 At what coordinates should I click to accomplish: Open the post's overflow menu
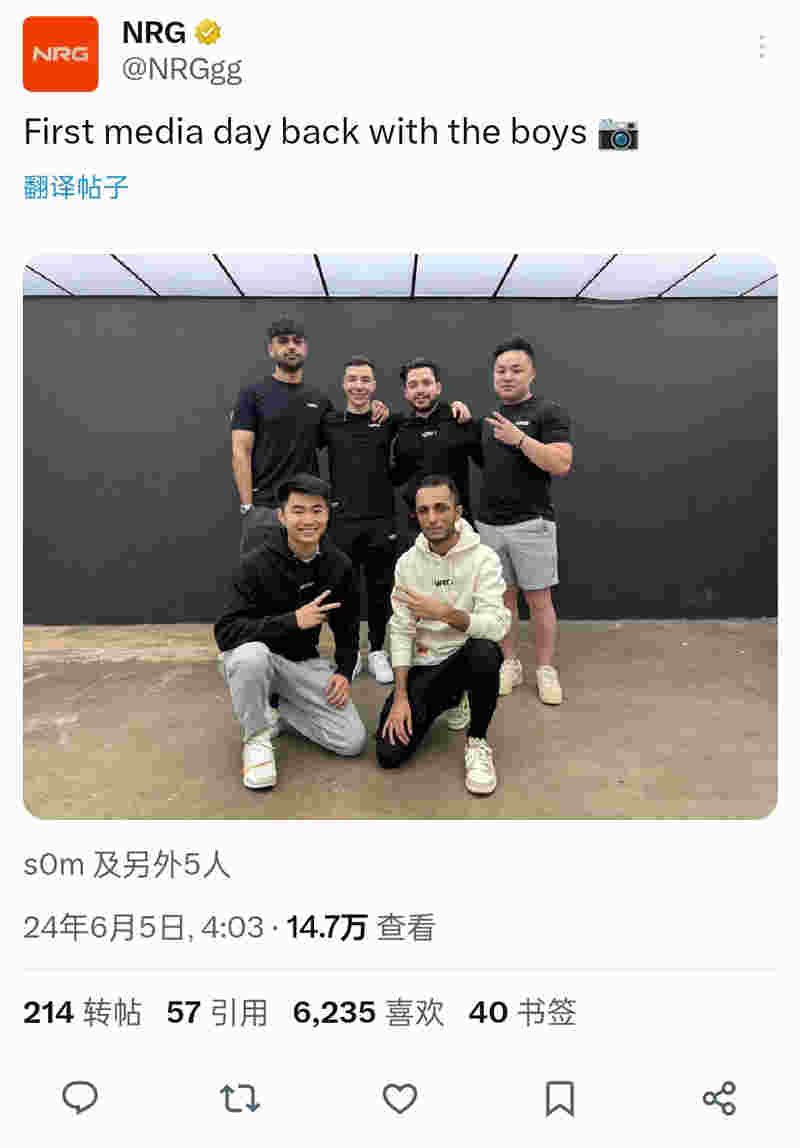(762, 47)
